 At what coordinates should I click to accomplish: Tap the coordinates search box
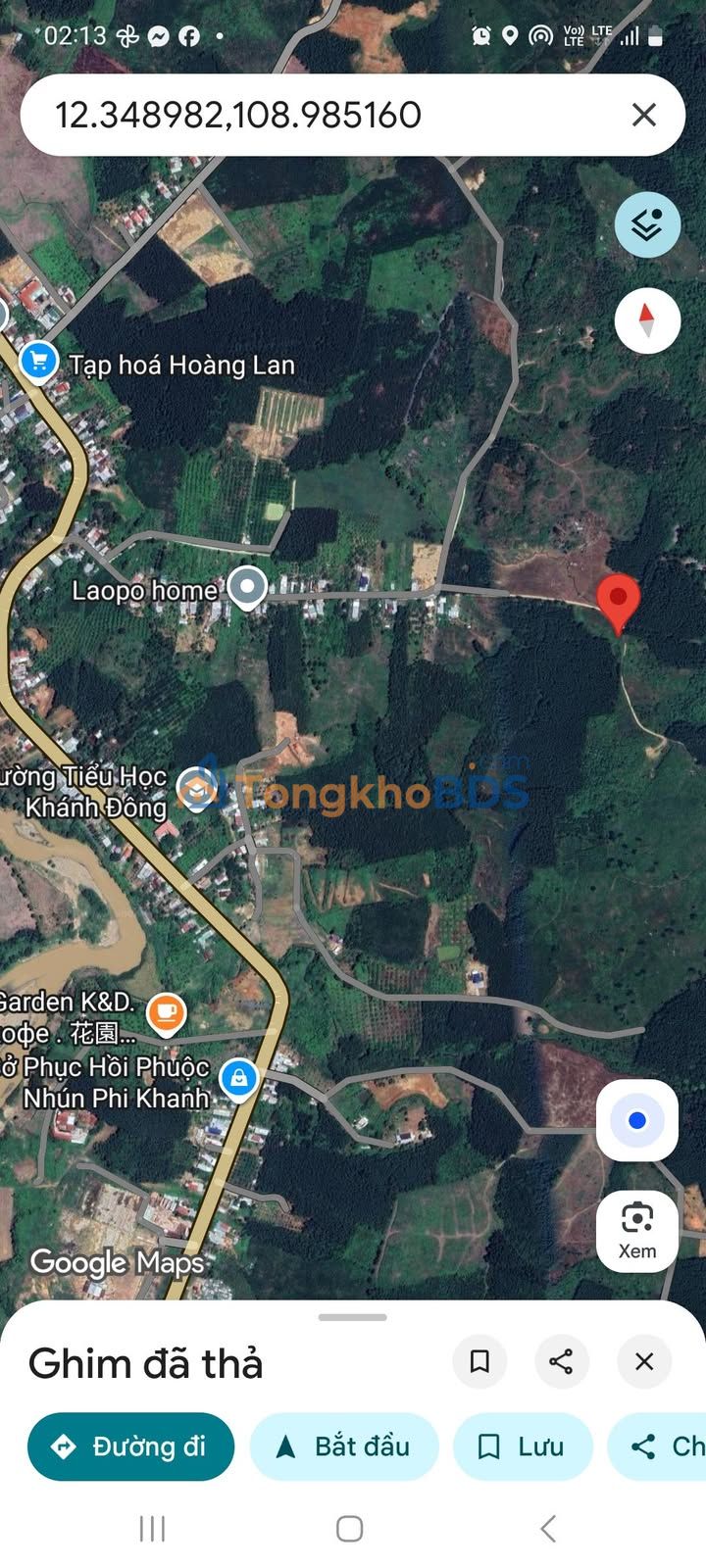(x=324, y=116)
